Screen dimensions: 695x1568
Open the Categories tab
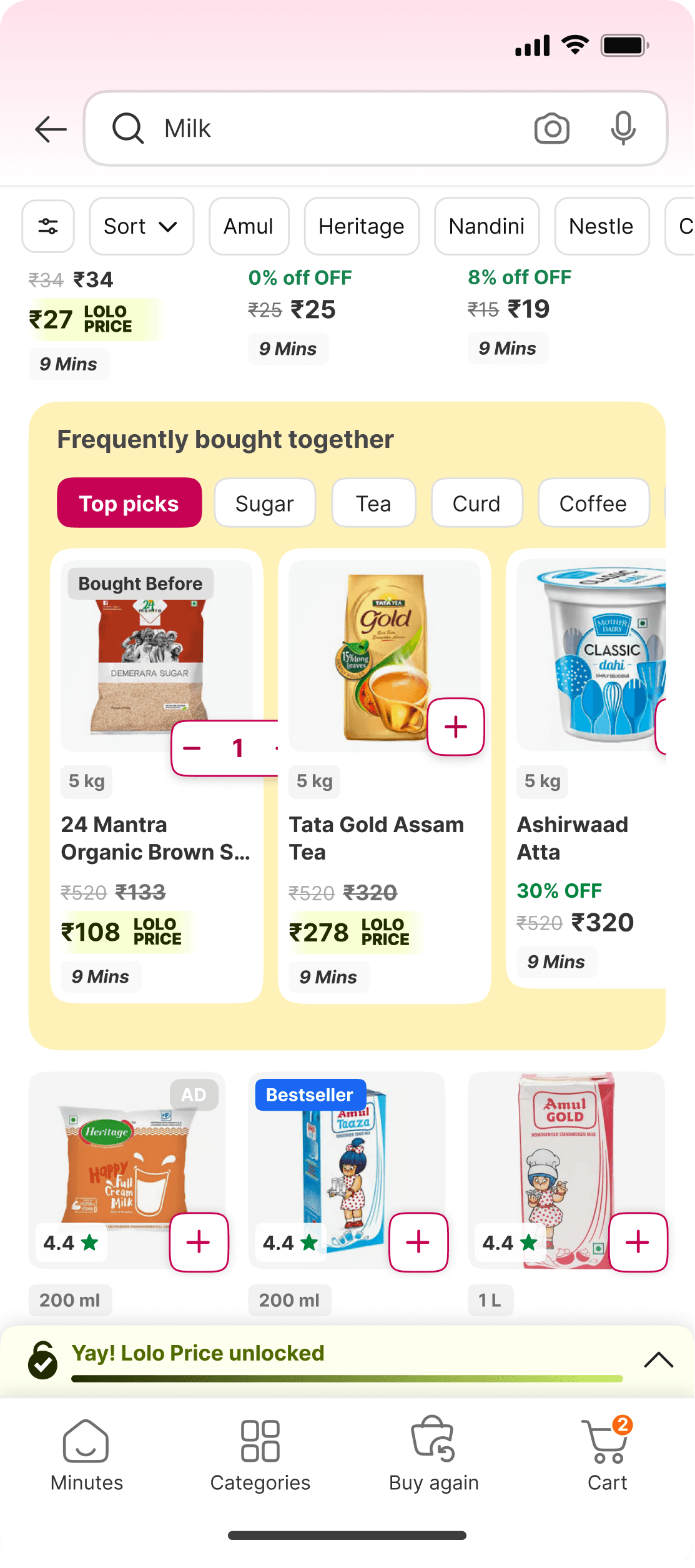(x=260, y=1454)
